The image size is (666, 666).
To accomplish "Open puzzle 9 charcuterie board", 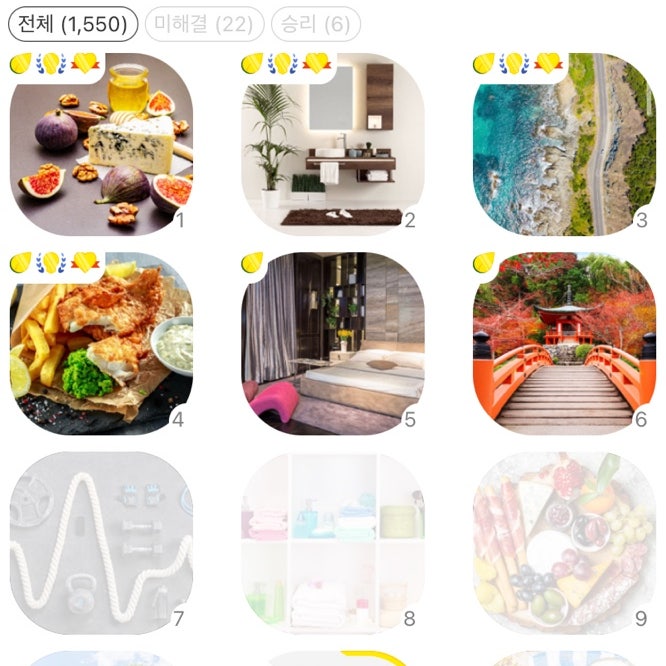I will 563,543.
